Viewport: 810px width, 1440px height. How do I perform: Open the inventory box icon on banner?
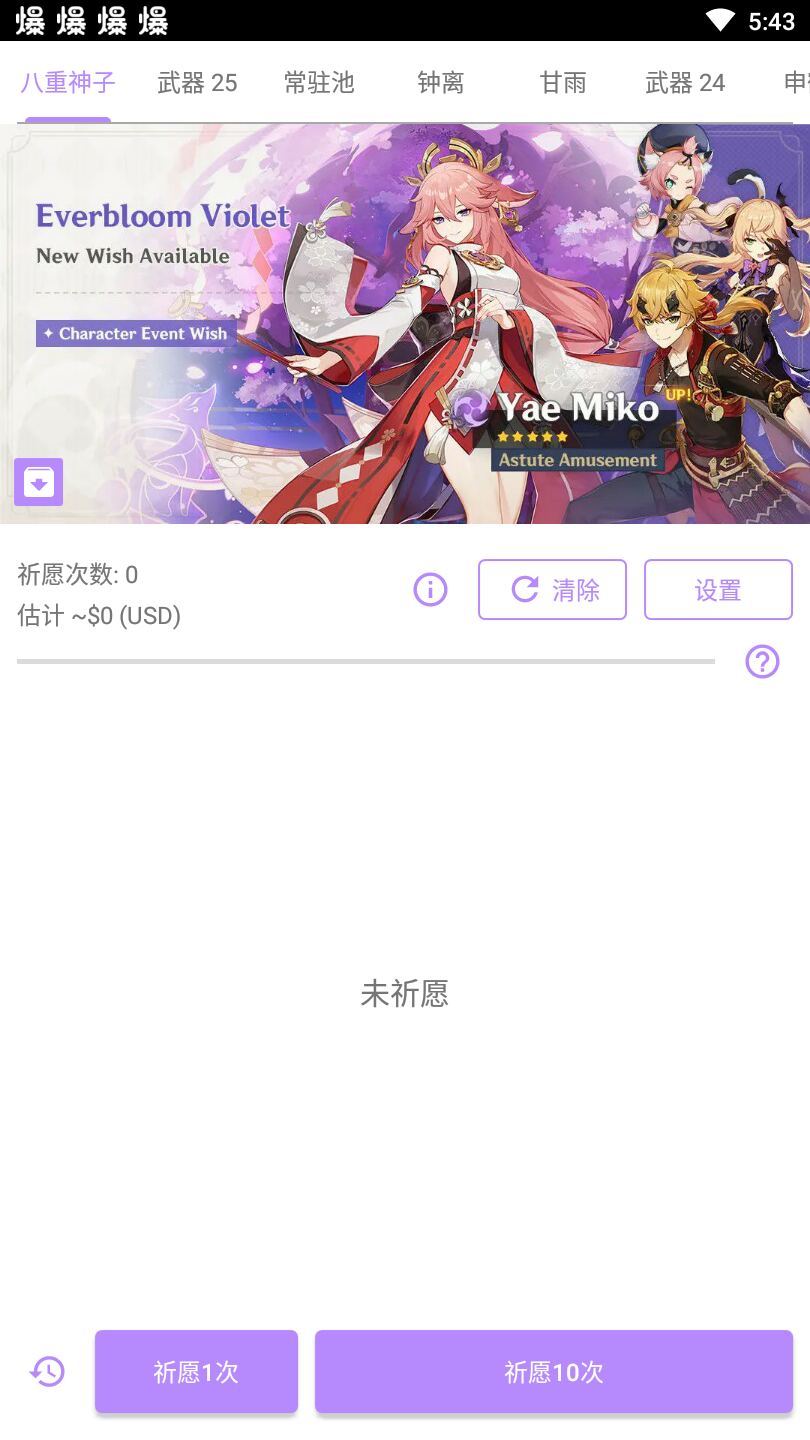[39, 482]
